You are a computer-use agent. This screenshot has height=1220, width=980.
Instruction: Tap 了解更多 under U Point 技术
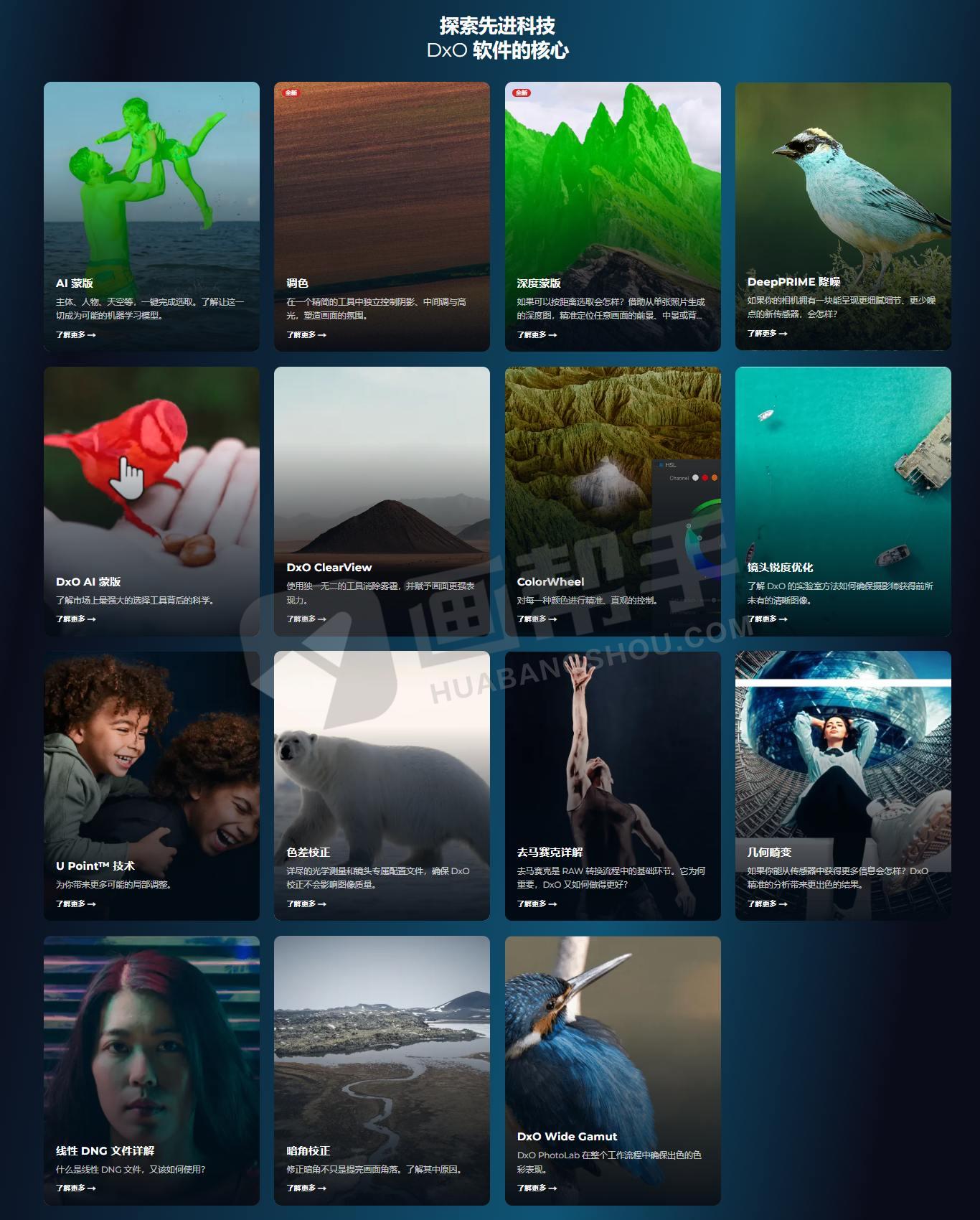click(x=76, y=904)
